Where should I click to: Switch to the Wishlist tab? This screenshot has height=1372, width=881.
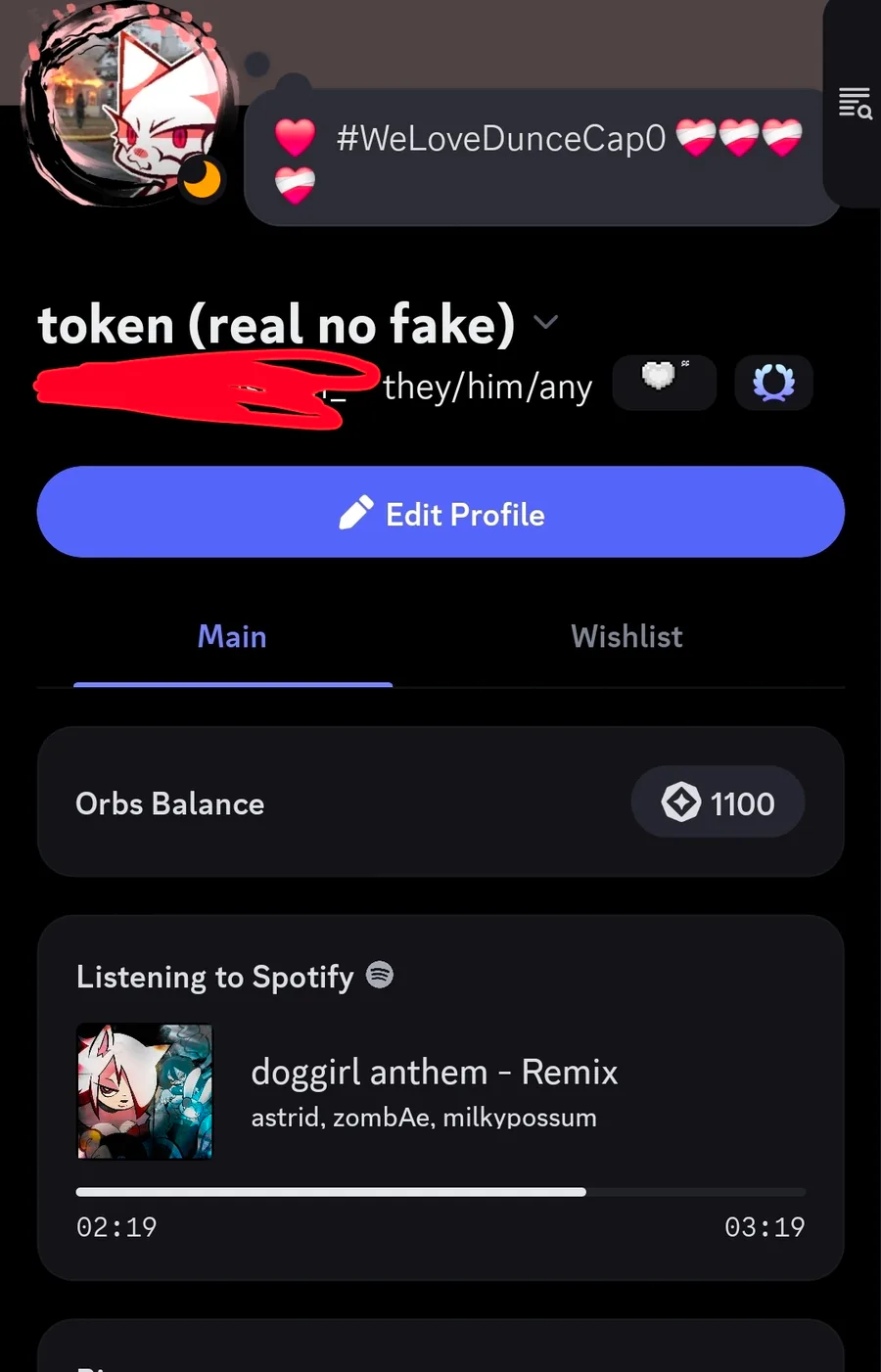point(626,637)
